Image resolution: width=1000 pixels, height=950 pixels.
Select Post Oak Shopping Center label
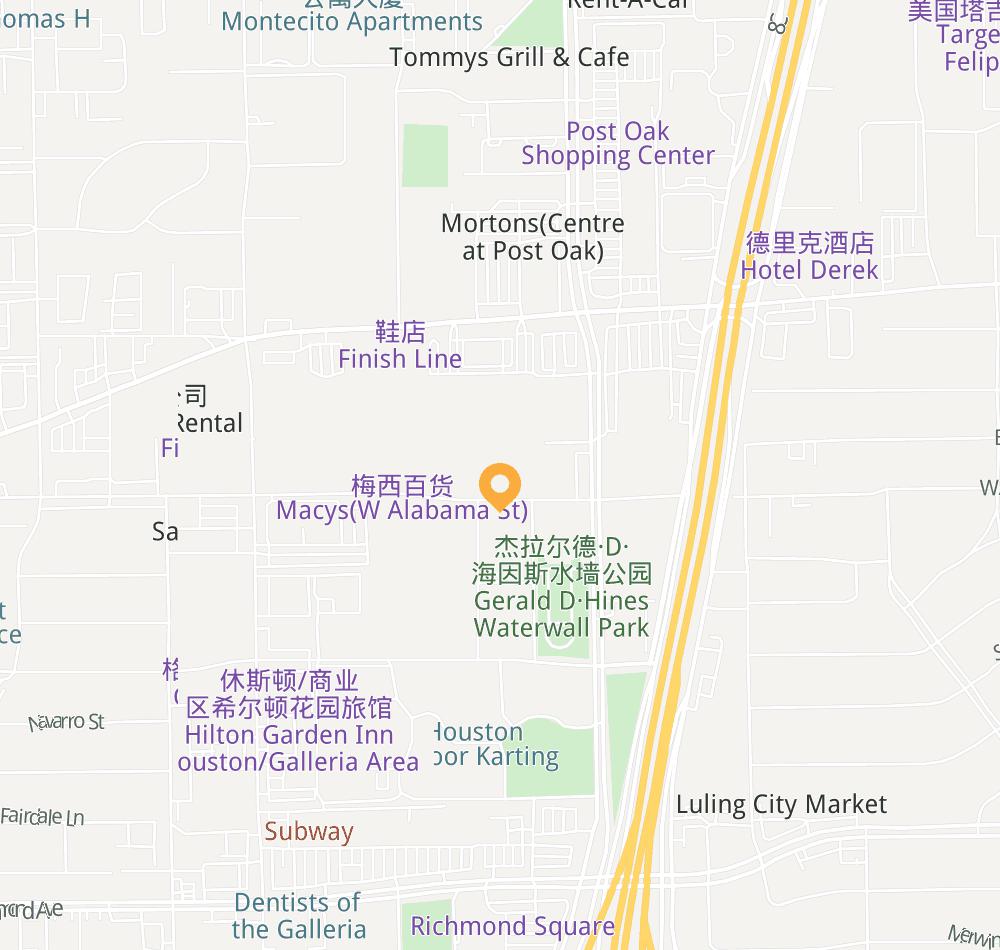click(618, 144)
